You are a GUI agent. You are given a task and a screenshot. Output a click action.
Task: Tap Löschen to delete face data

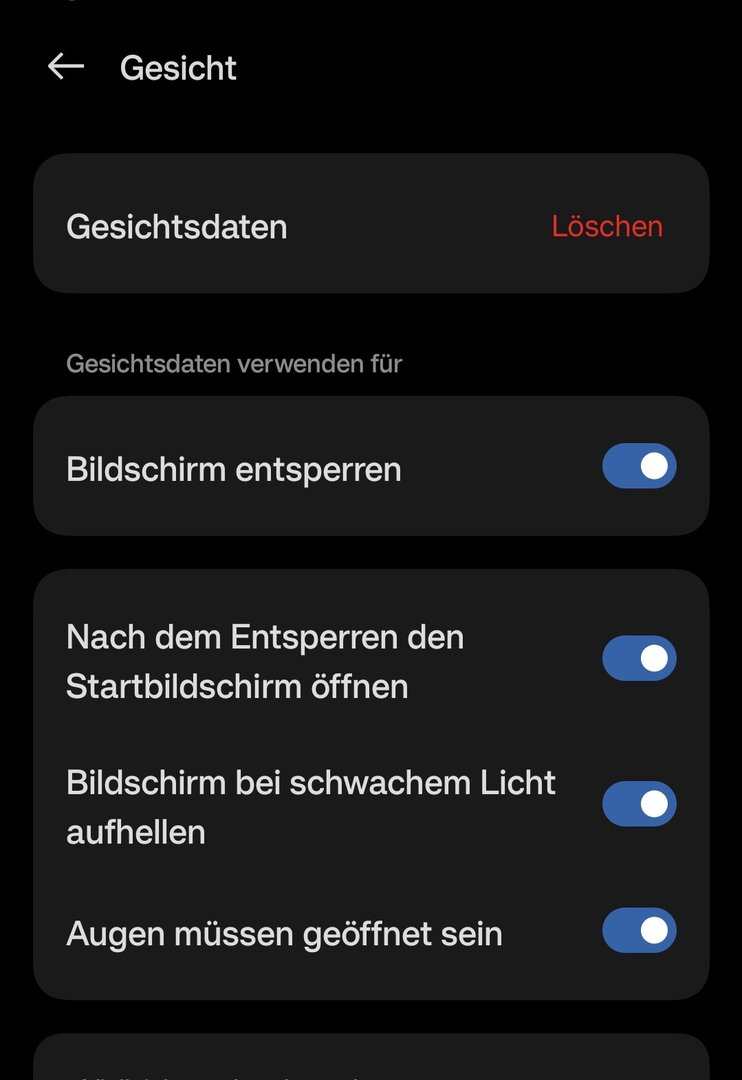607,226
